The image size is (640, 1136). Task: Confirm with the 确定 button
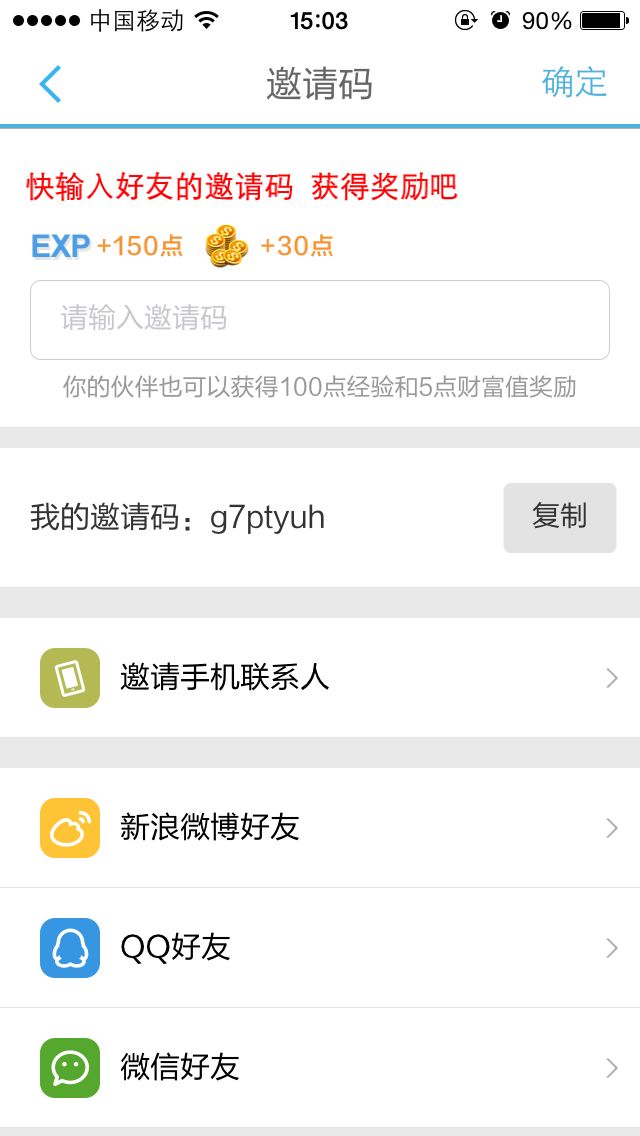[x=574, y=83]
